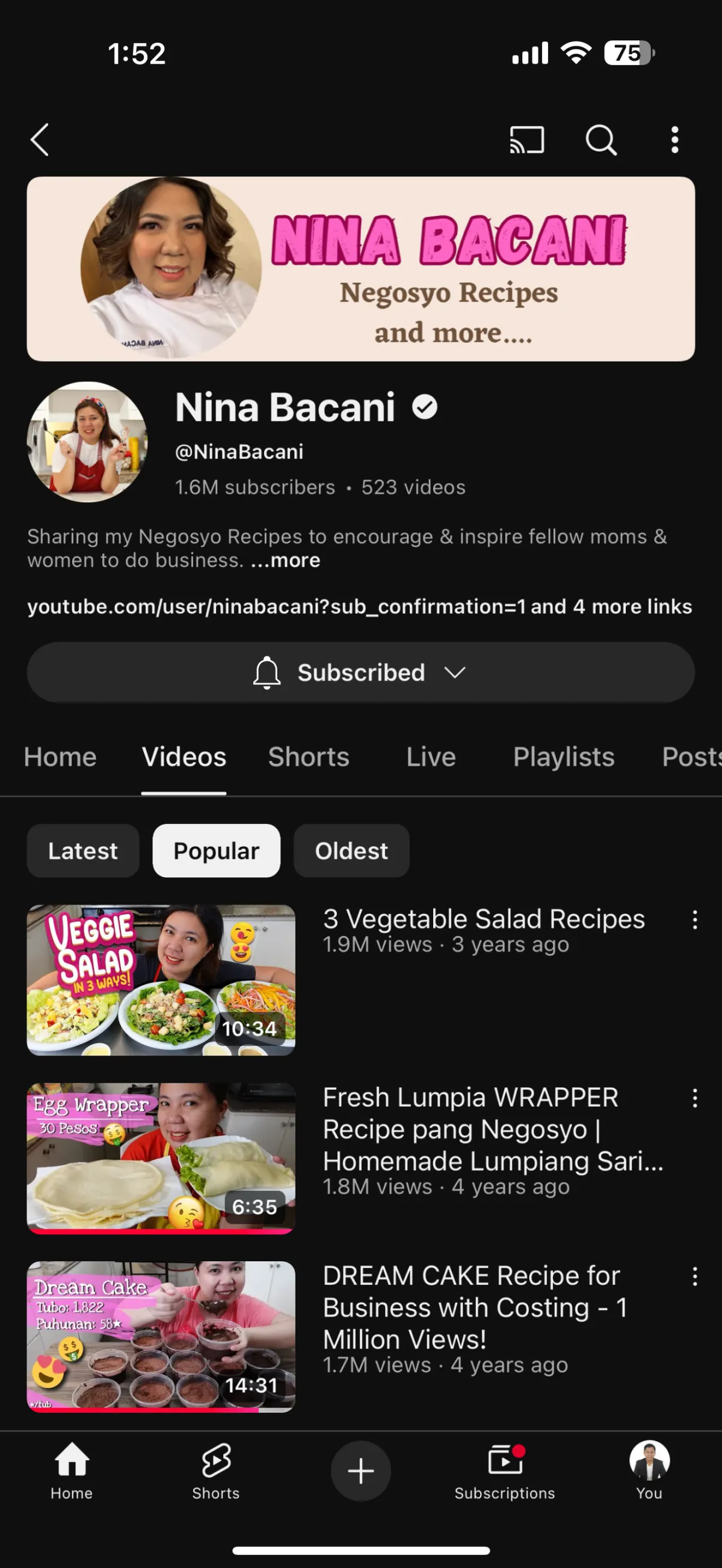Select the Oldest filter chip
Image resolution: width=722 pixels, height=1568 pixels.
(351, 851)
